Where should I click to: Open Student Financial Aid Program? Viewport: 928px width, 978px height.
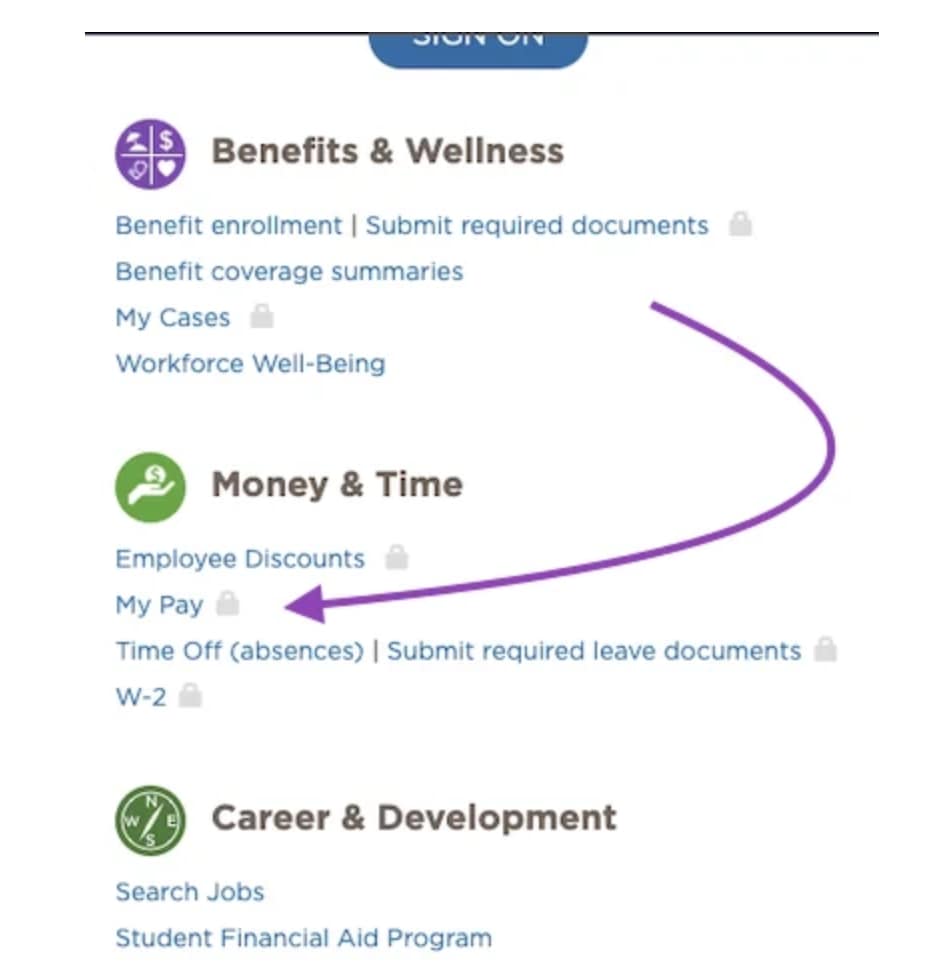(303, 938)
